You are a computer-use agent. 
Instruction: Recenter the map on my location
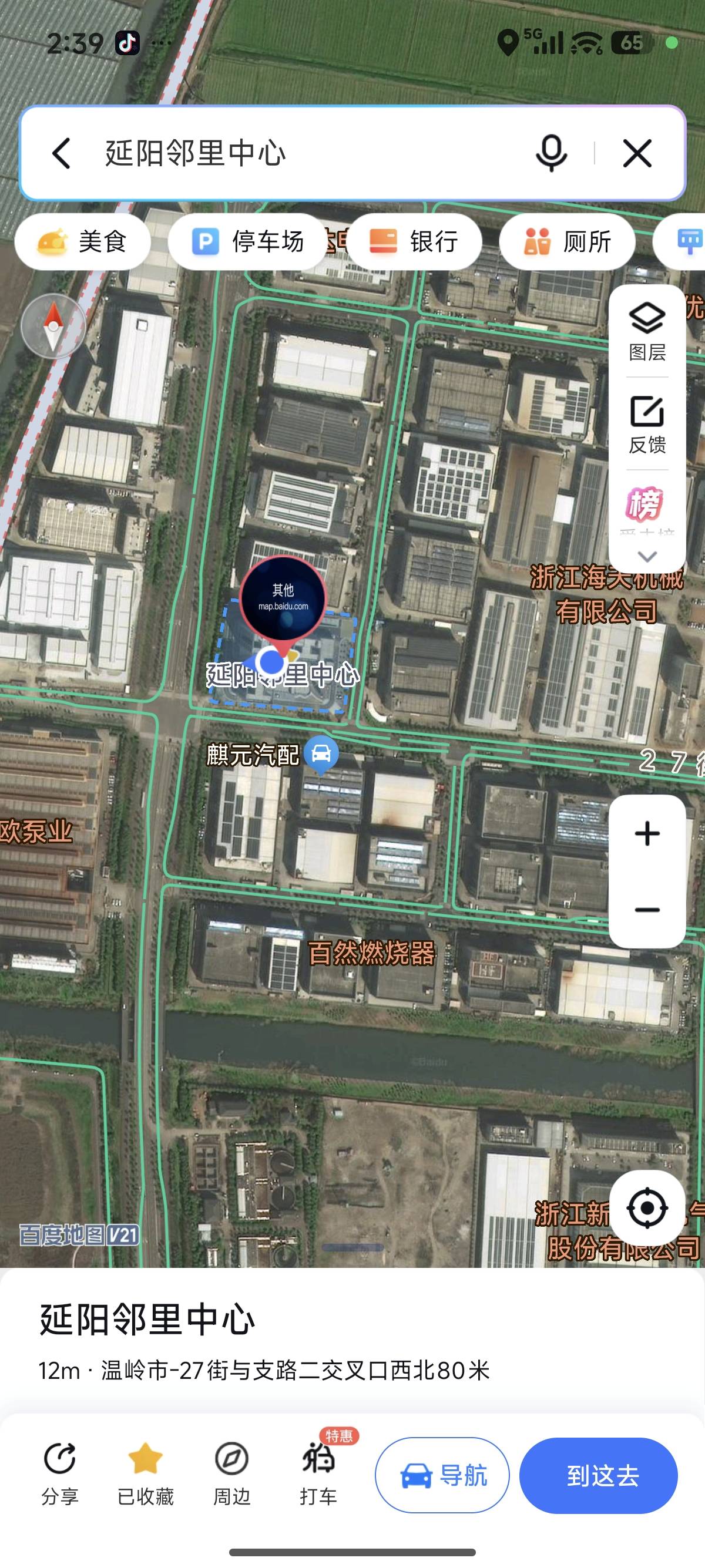[x=647, y=1207]
